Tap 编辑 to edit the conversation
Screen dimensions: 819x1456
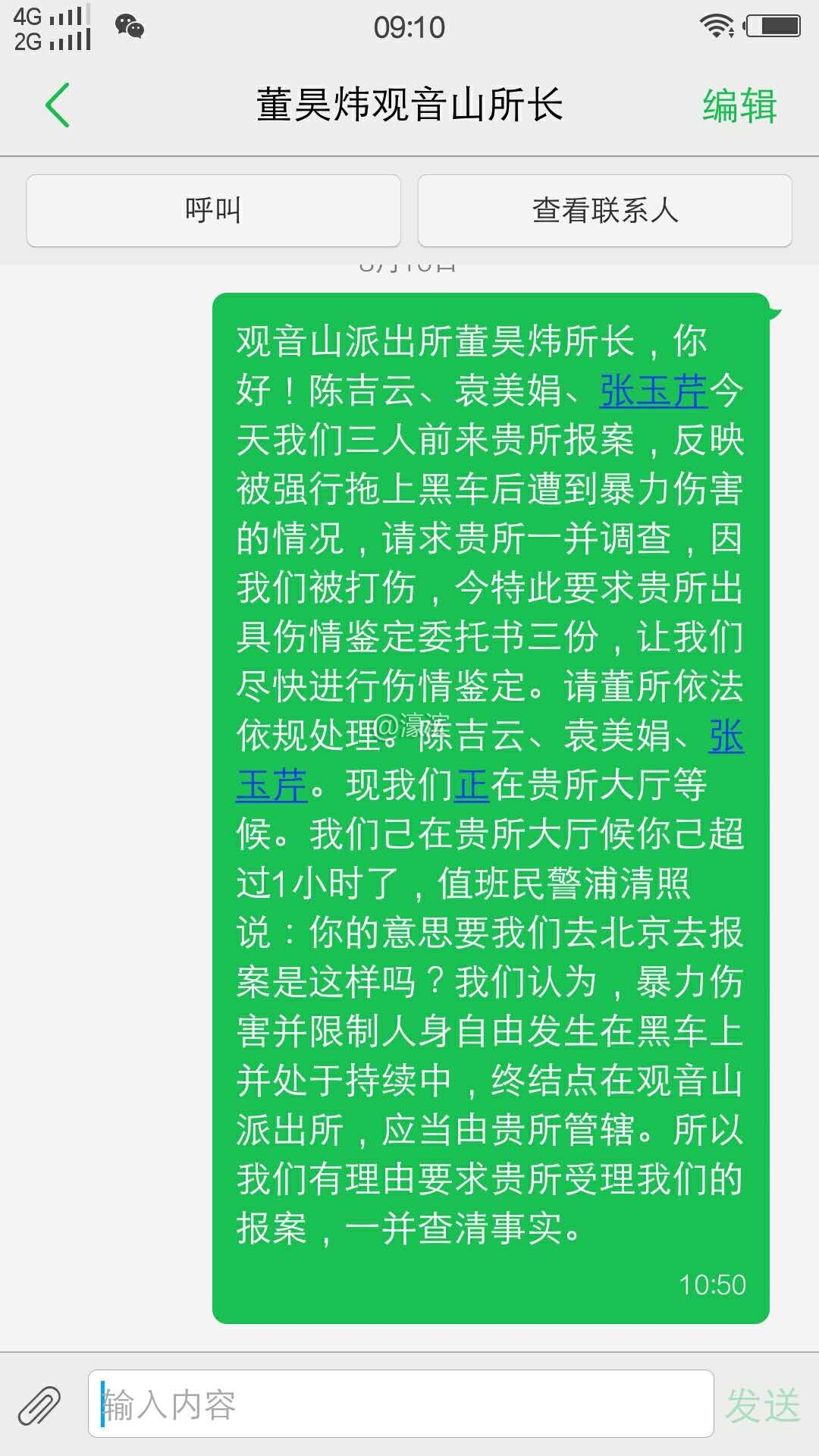point(739,105)
